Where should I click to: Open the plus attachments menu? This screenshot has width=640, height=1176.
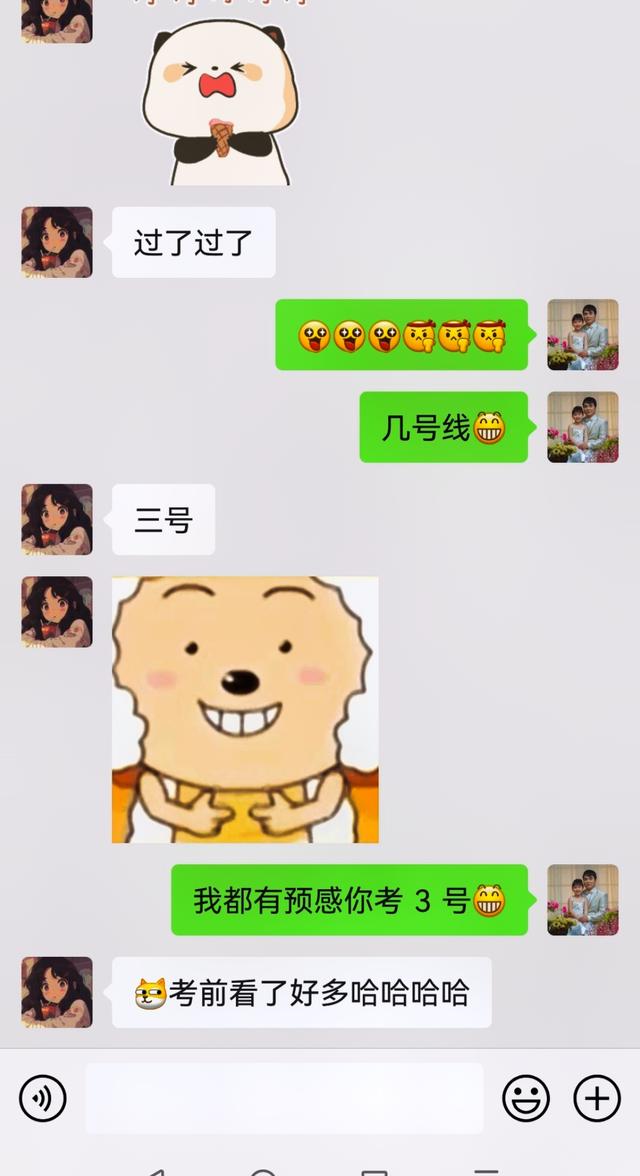[597, 1099]
